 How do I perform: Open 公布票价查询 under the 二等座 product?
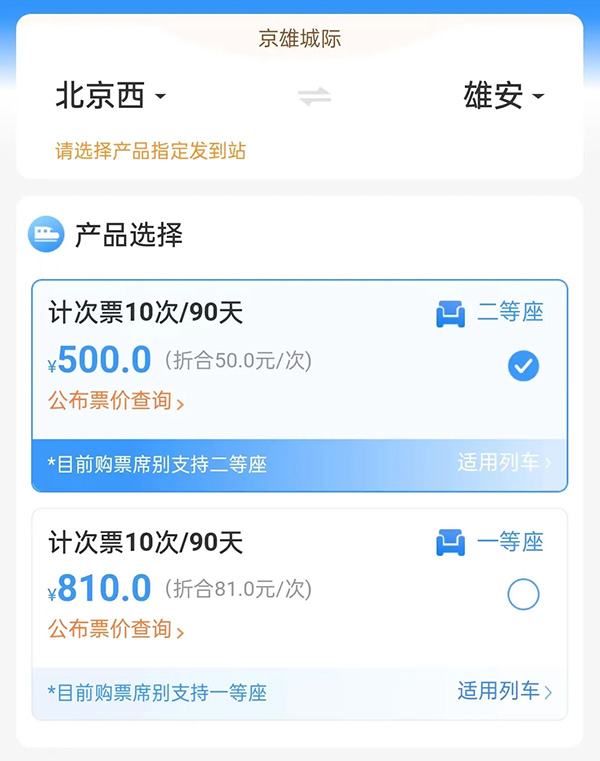click(116, 402)
